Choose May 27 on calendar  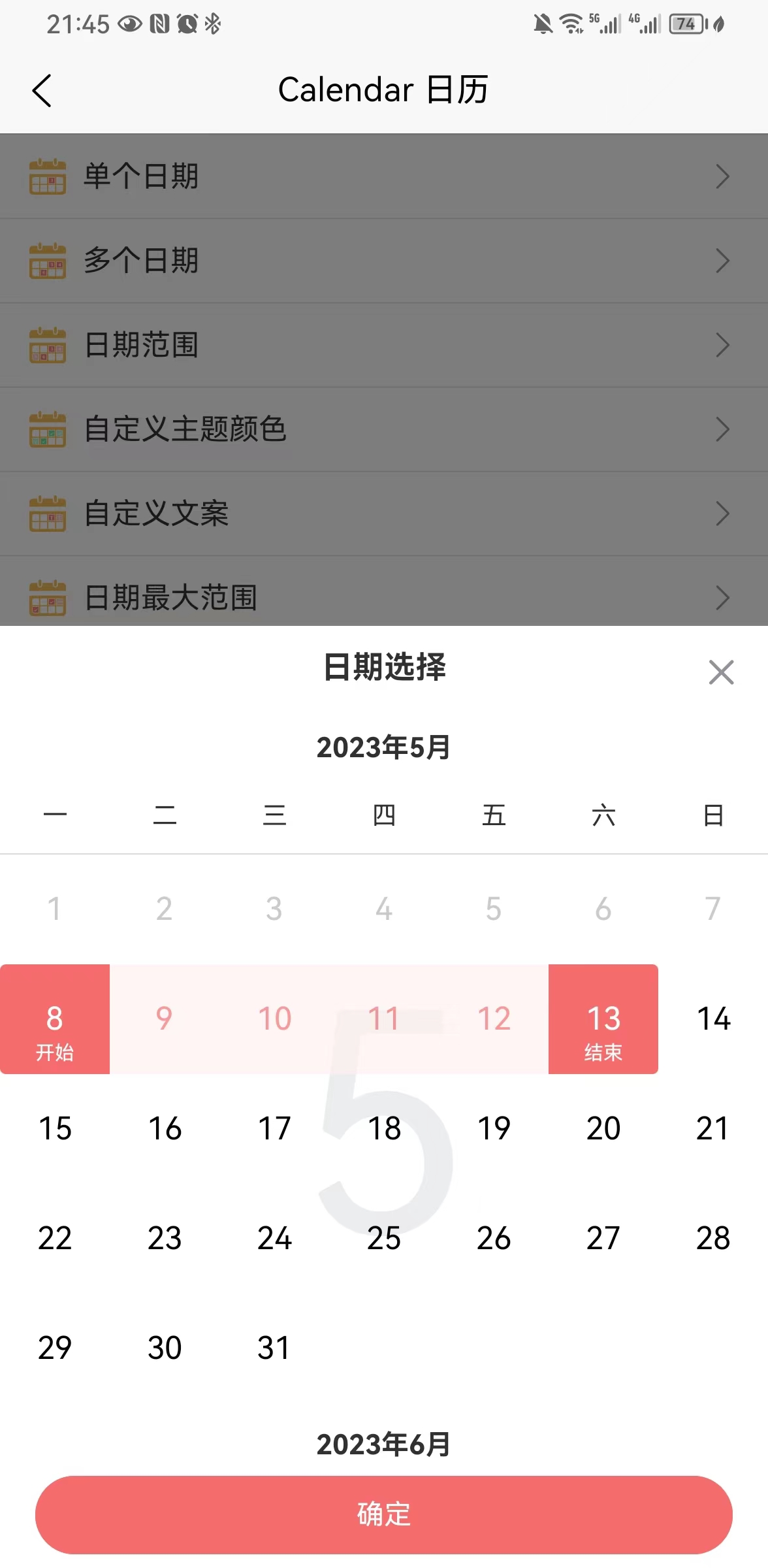(x=603, y=1238)
